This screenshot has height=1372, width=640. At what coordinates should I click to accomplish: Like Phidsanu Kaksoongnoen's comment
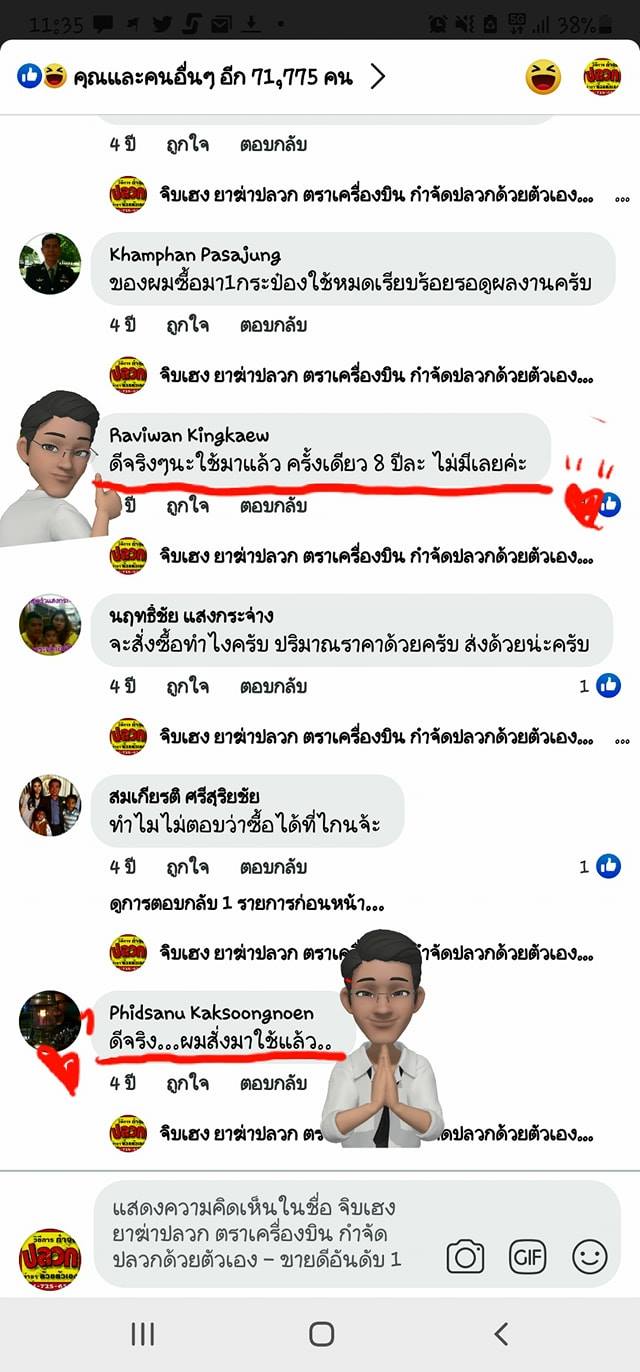click(x=187, y=1083)
